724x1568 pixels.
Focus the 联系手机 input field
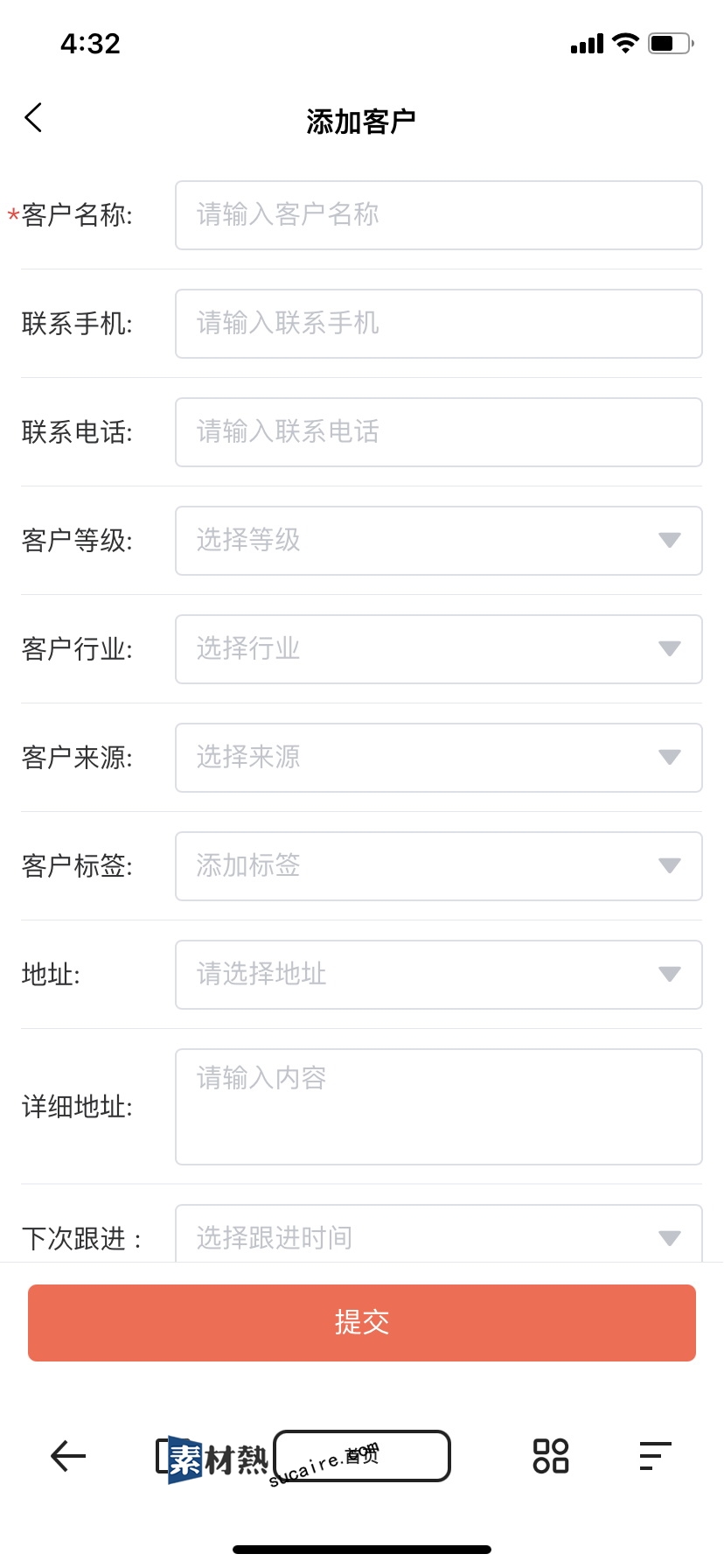pyautogui.click(x=439, y=324)
